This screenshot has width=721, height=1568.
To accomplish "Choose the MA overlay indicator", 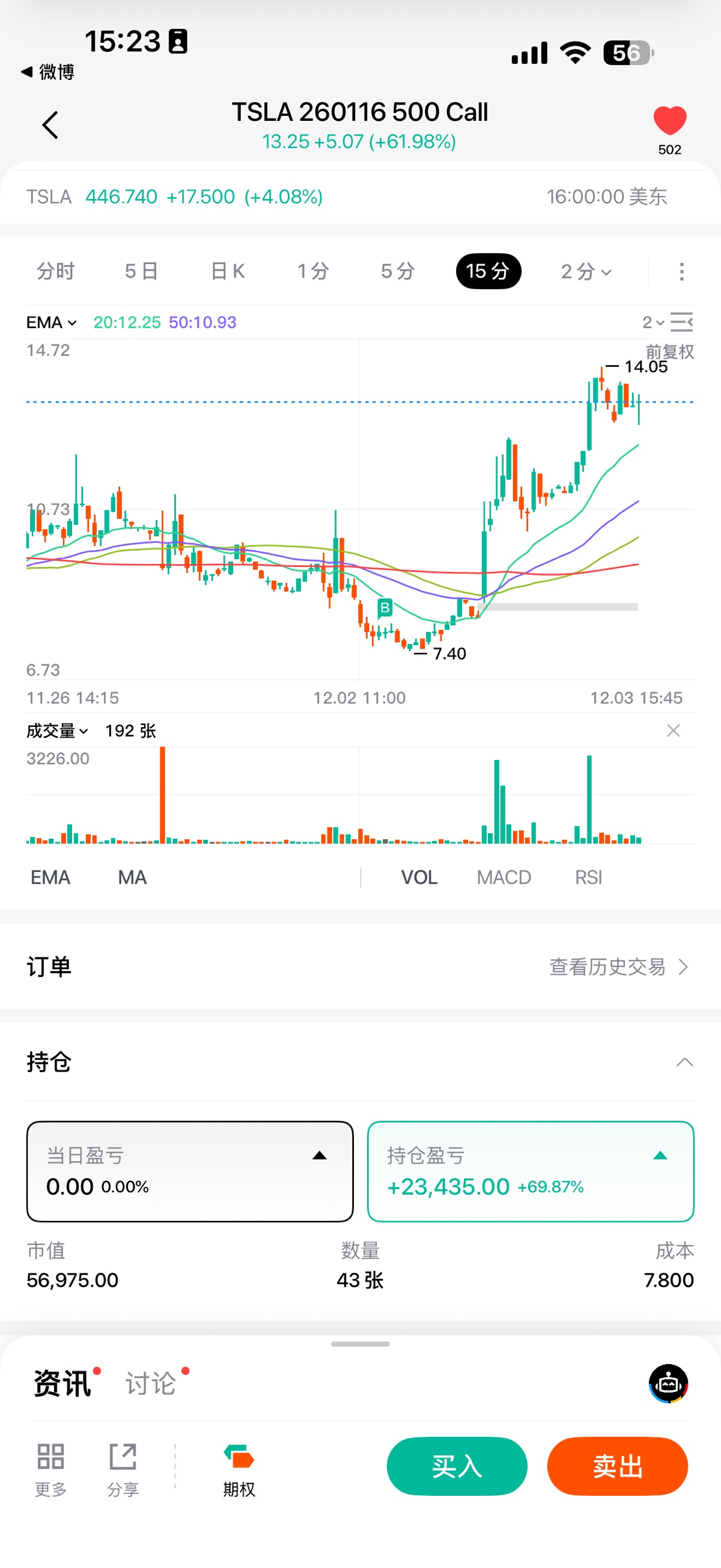I will (132, 877).
